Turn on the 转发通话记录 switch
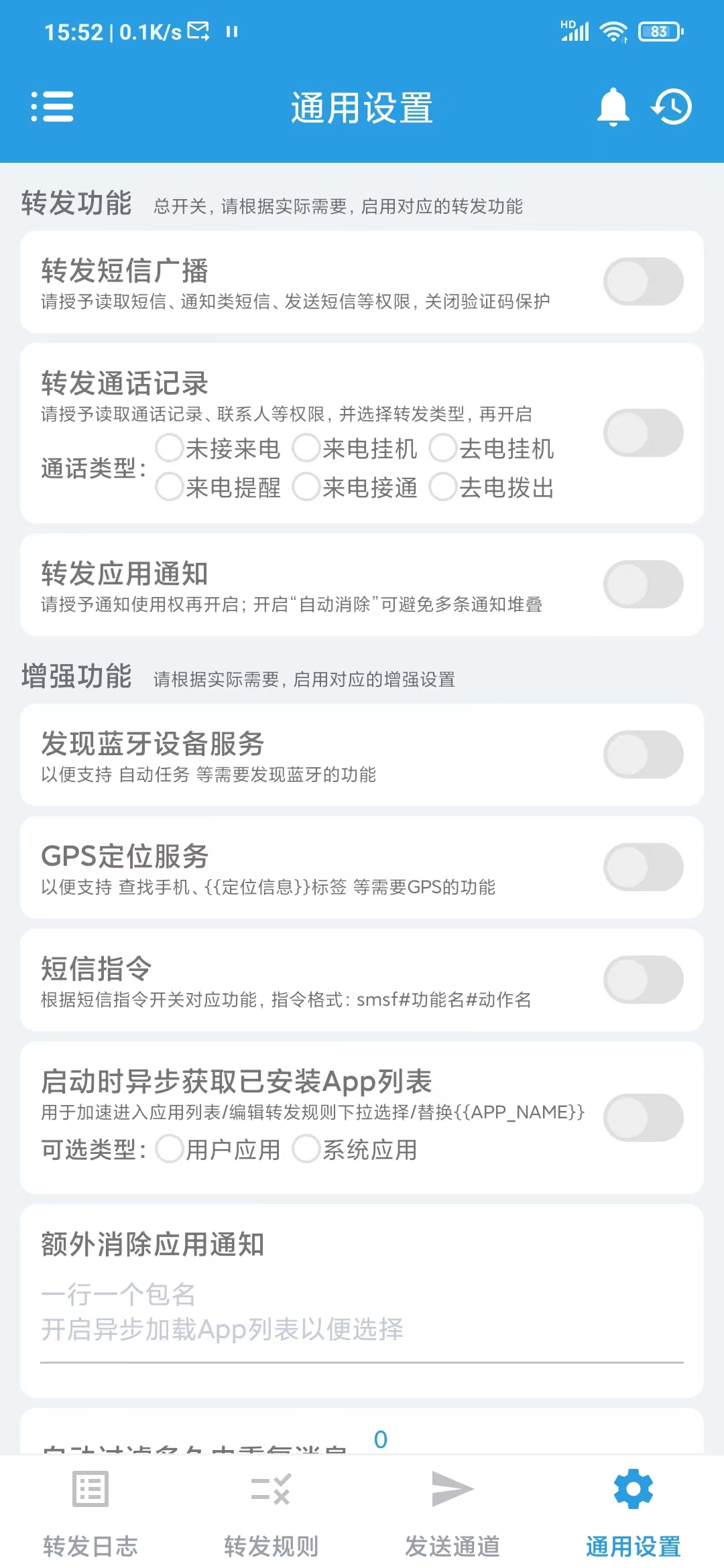The height and width of the screenshot is (1568, 724). pyautogui.click(x=643, y=433)
